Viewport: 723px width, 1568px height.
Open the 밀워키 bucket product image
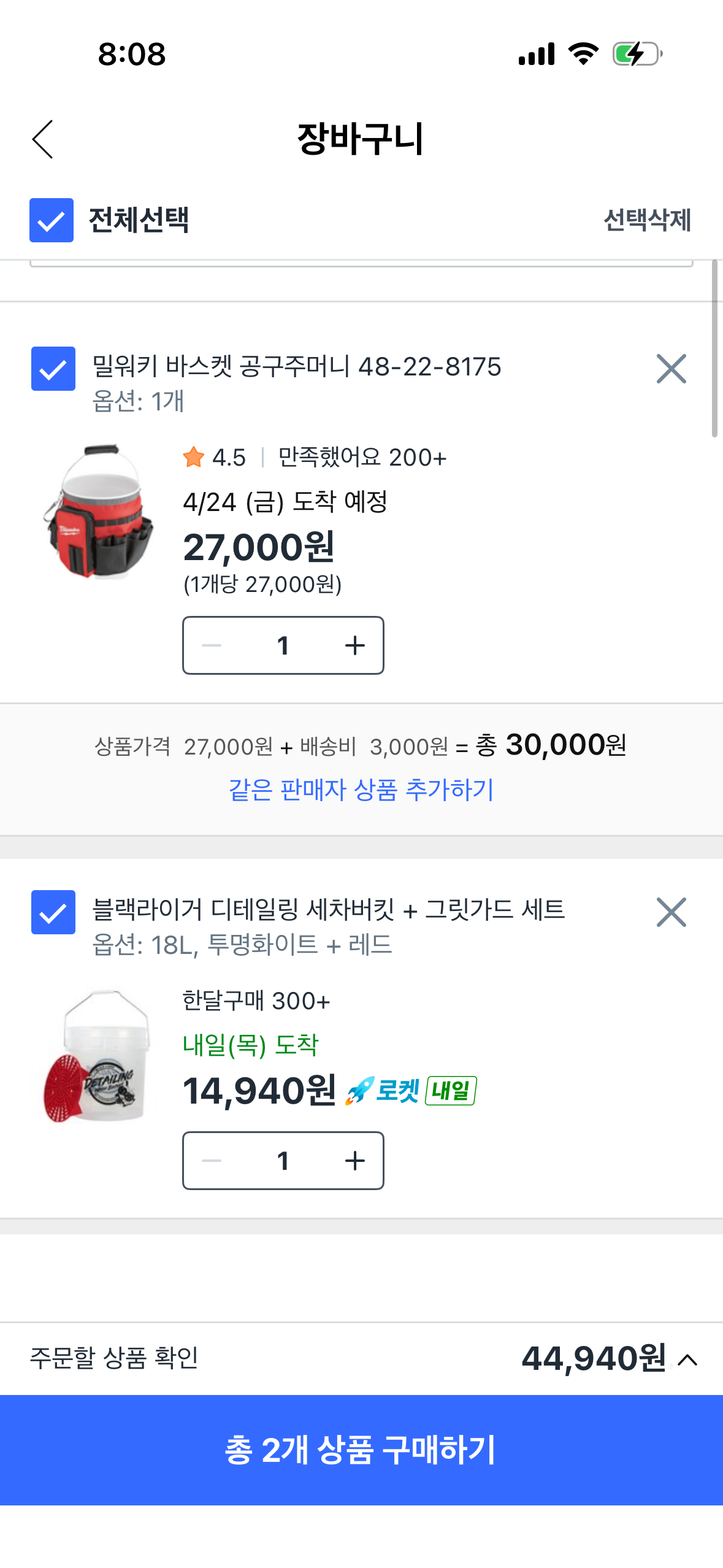coord(98,511)
